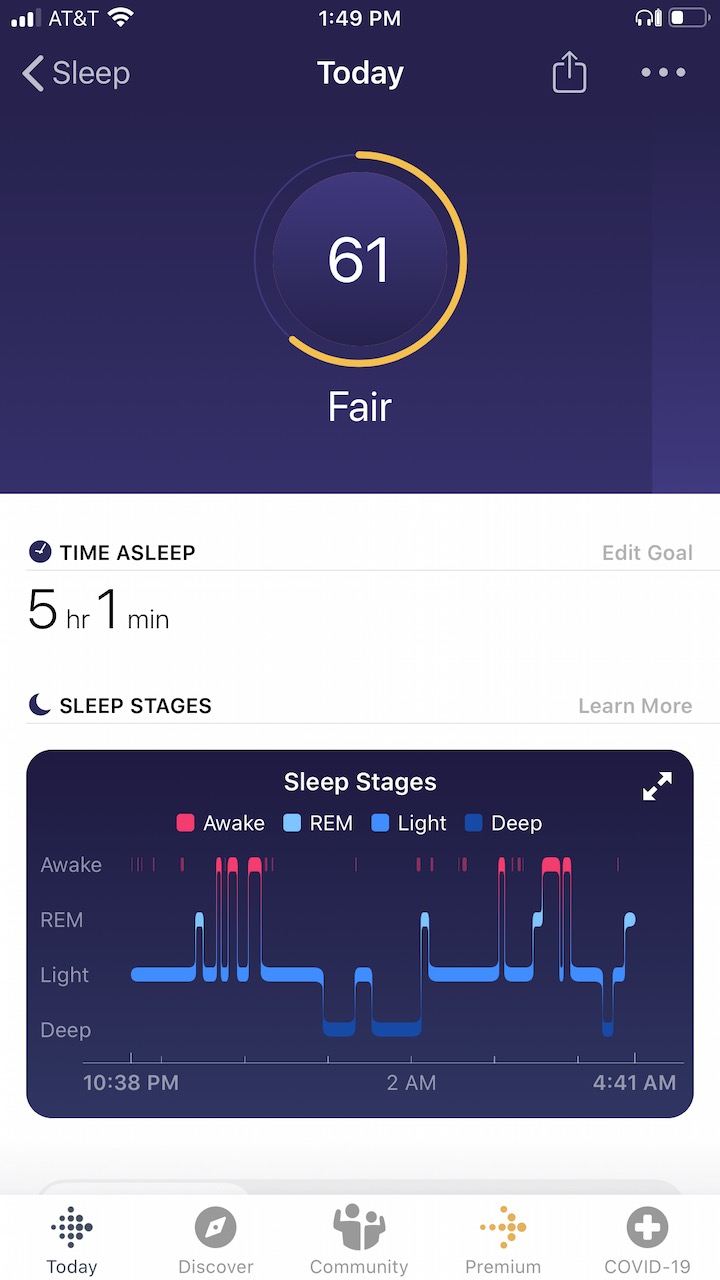The image size is (720, 1280).
Task: Open the Discover tab
Action: tap(216, 1240)
